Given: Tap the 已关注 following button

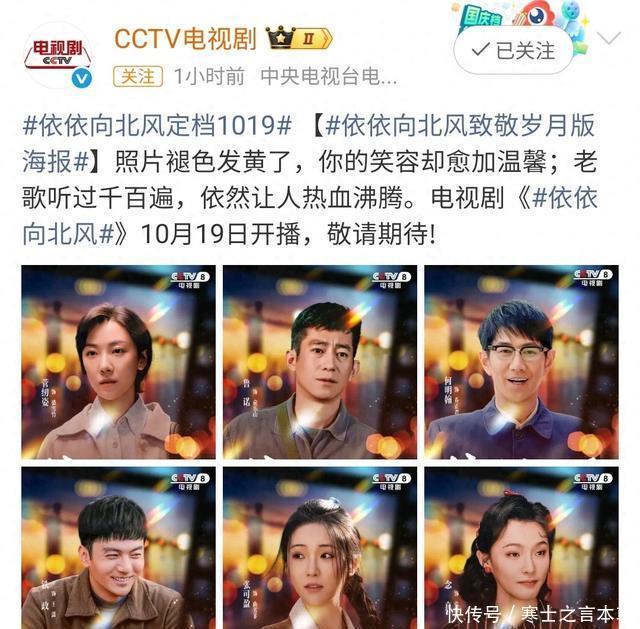Looking at the screenshot, I should pos(513,50).
